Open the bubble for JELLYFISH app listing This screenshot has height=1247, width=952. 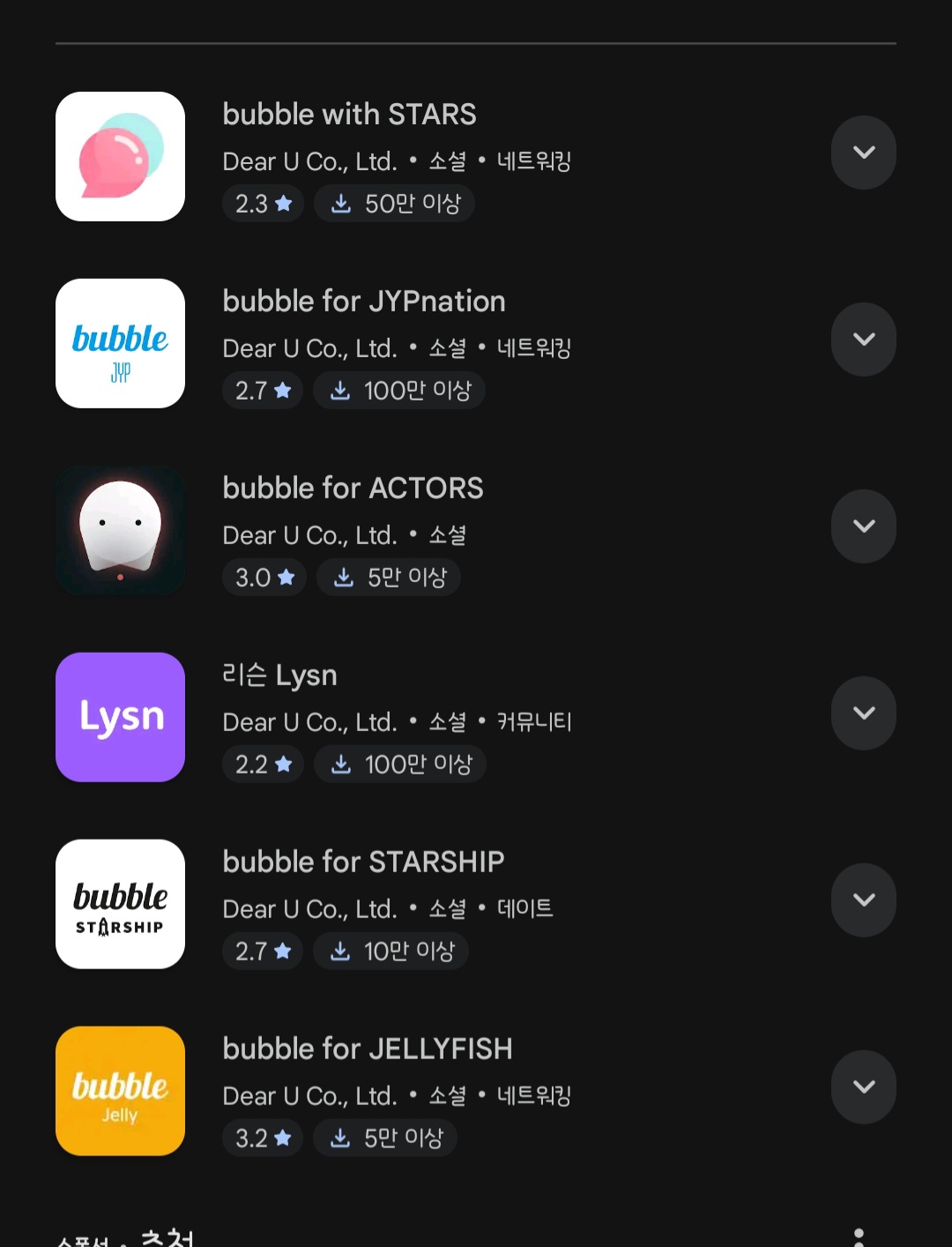click(367, 1049)
